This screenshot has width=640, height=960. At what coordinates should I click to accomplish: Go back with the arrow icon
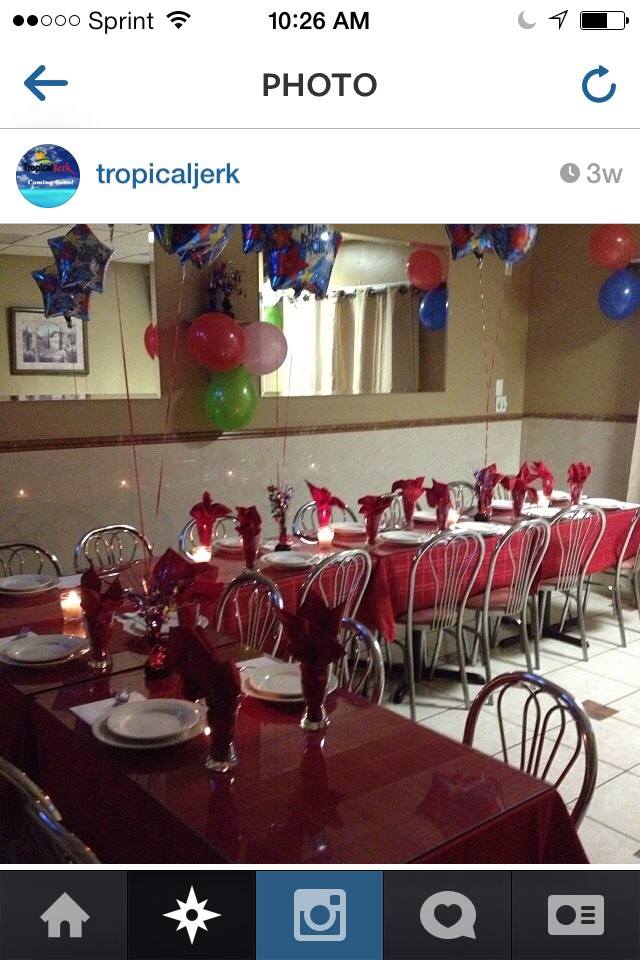click(45, 84)
